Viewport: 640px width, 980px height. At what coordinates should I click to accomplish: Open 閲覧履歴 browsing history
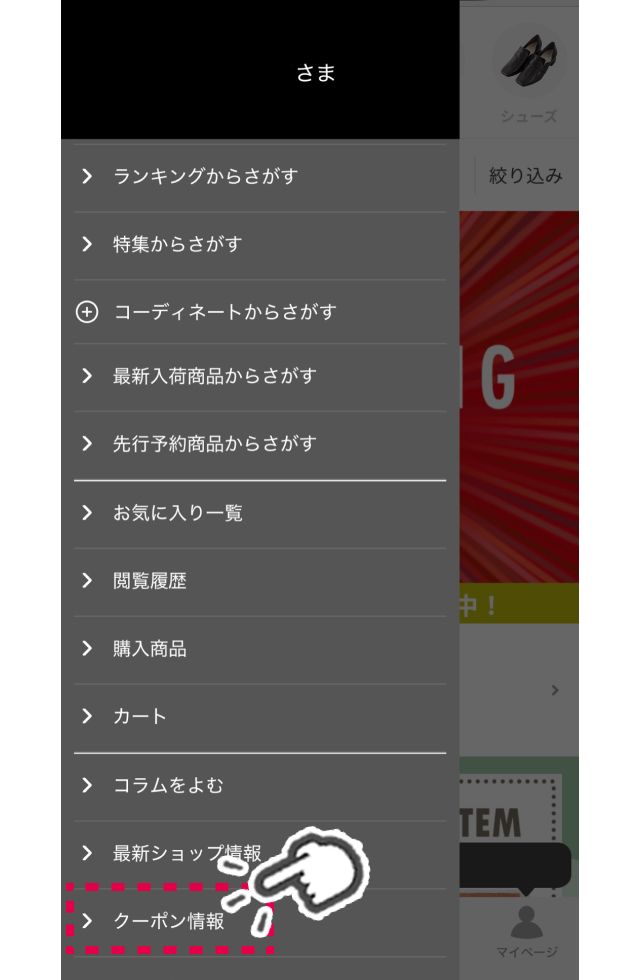point(150,581)
